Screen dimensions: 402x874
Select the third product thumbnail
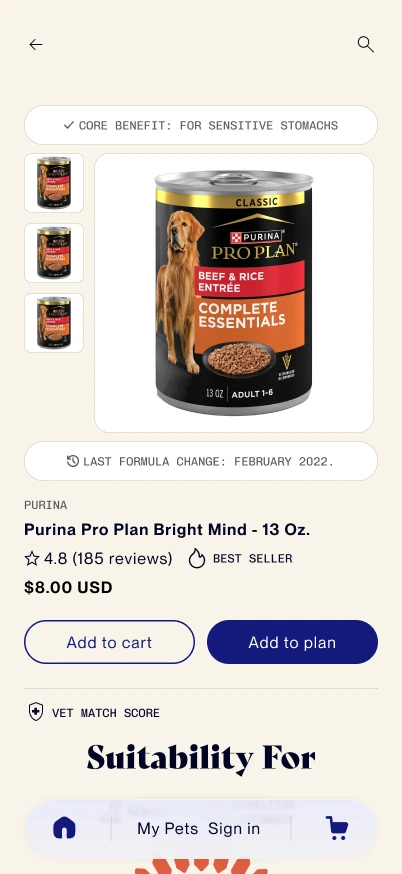tap(54, 323)
